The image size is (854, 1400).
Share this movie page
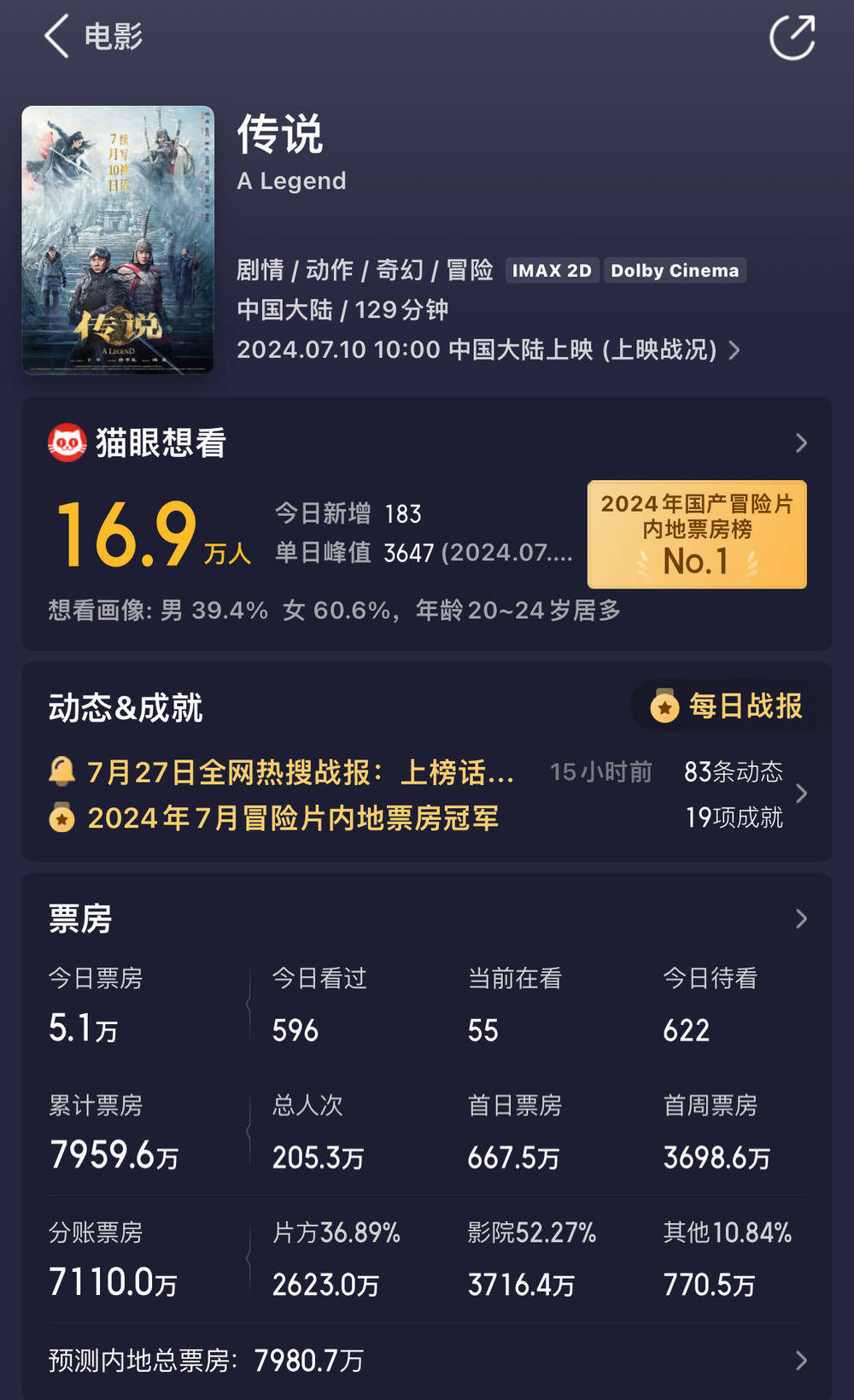(793, 38)
